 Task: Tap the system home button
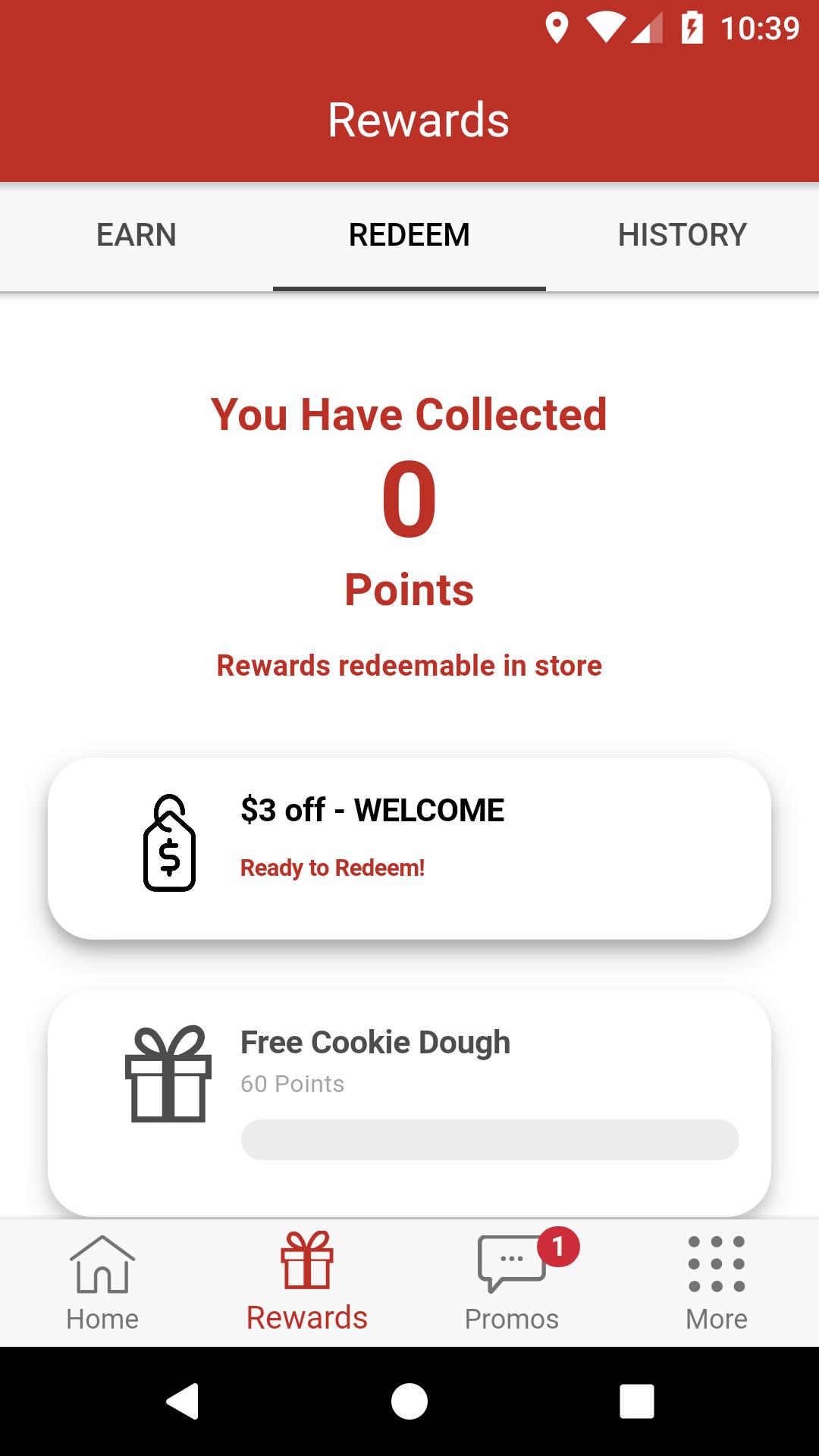tap(409, 1401)
